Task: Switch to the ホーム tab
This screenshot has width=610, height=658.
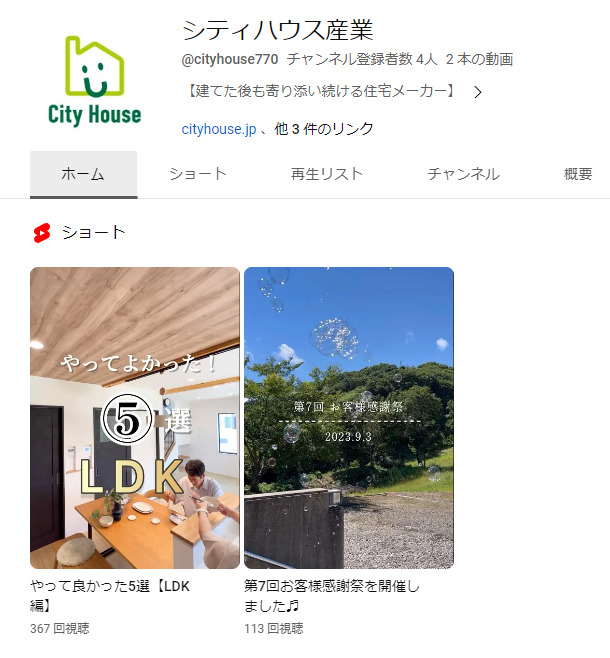Action: (x=83, y=174)
